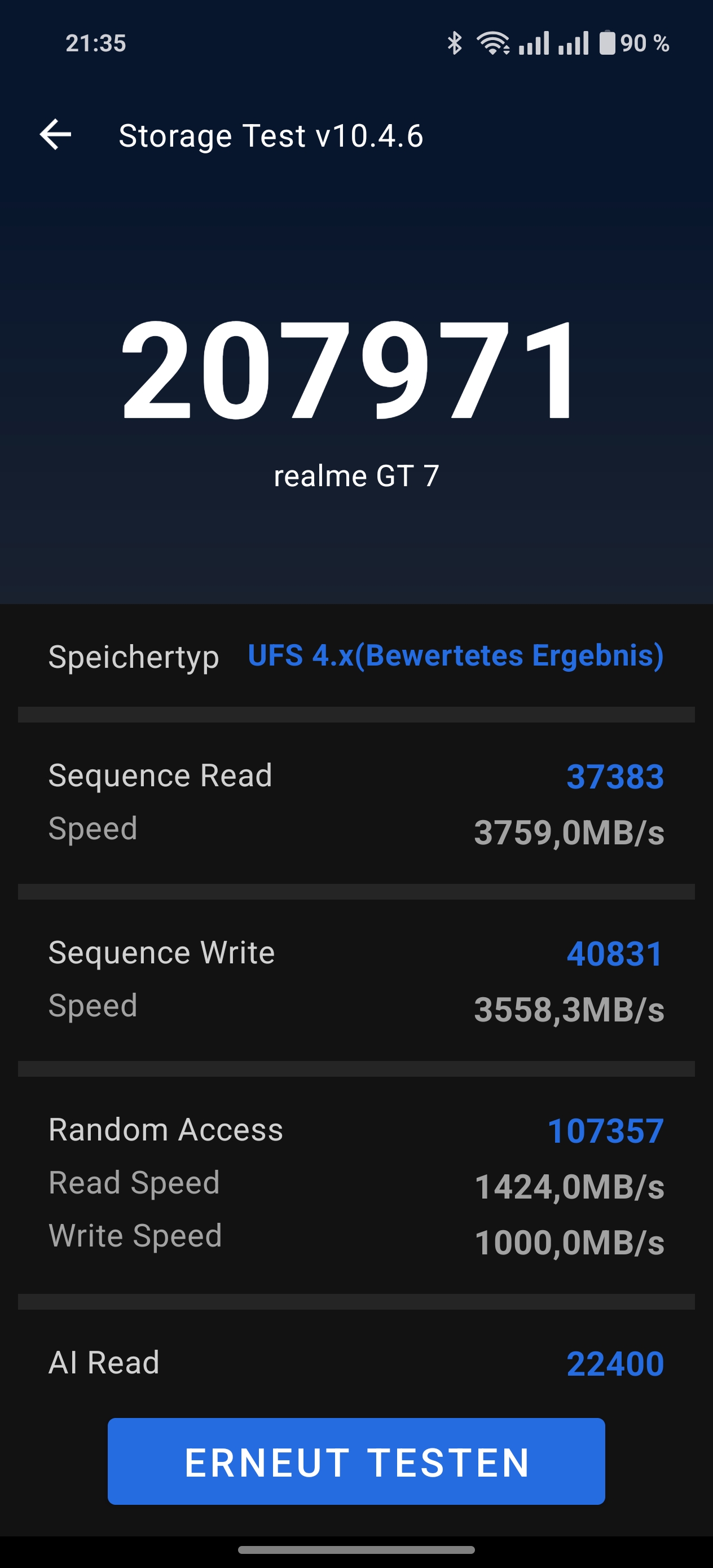This screenshot has height=1568, width=713.
Task: Go back using the arrow icon
Action: tap(55, 135)
